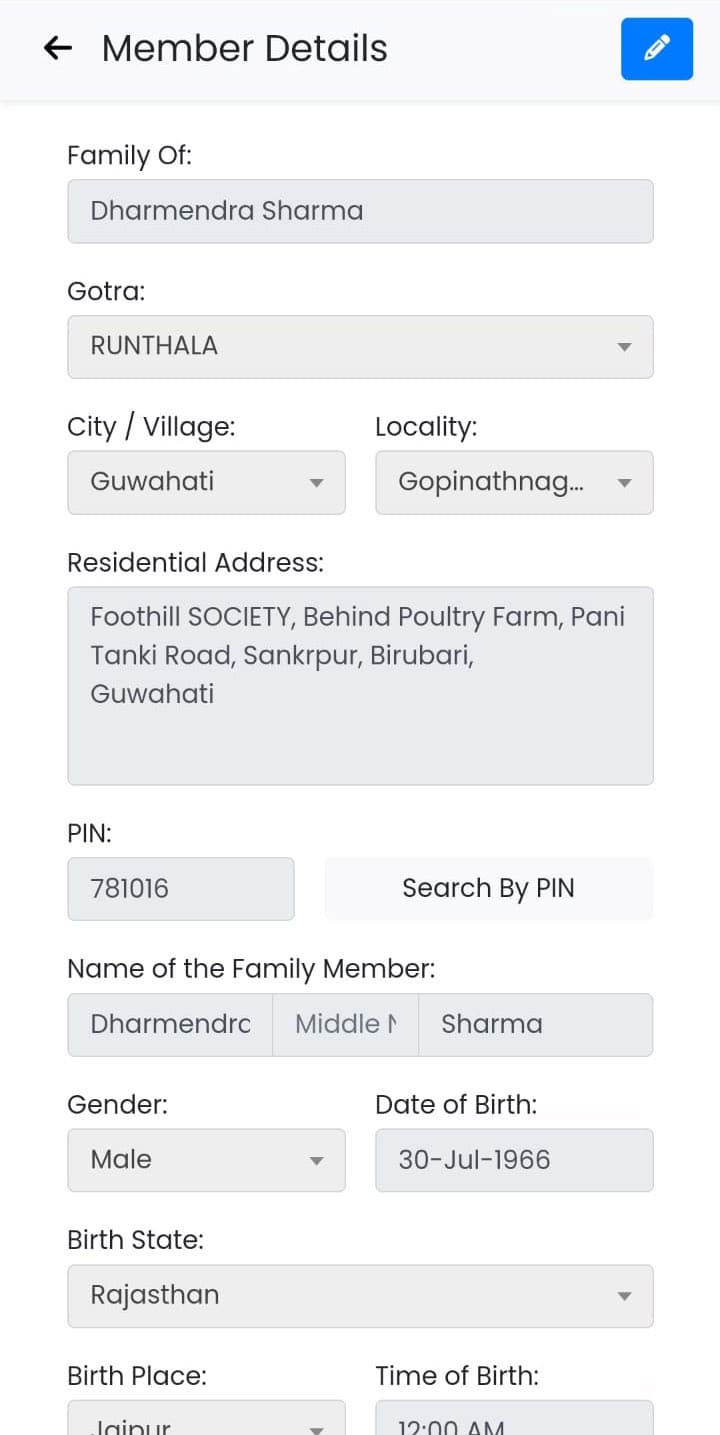Open the City / Village dropdown
The image size is (720, 1435).
[x=206, y=482]
